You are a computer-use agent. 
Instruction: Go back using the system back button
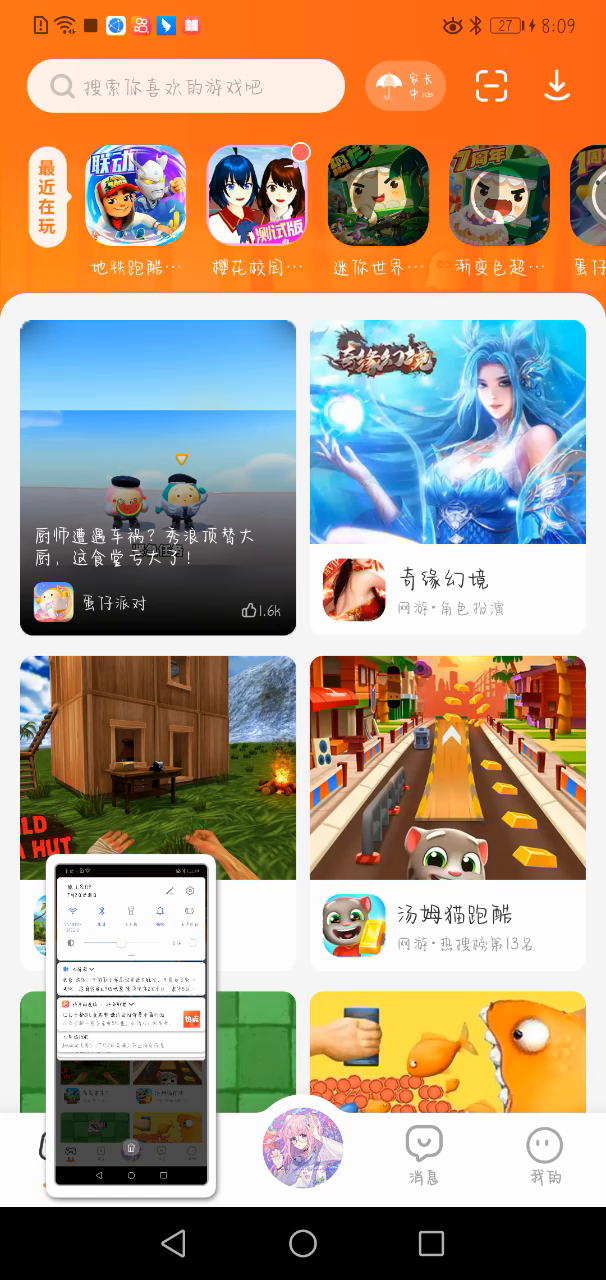click(x=174, y=1243)
